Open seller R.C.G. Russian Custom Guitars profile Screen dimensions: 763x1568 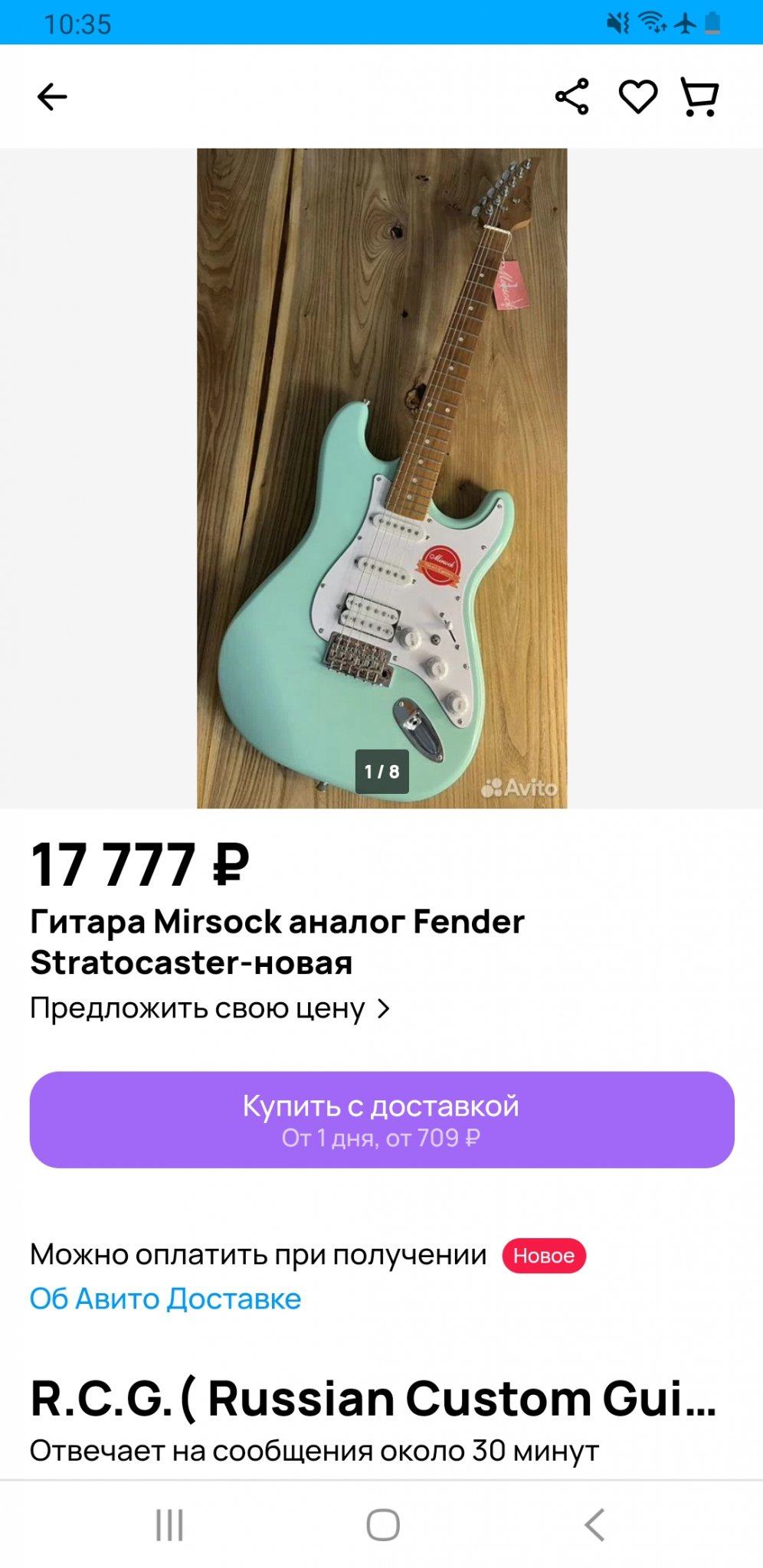373,1398
